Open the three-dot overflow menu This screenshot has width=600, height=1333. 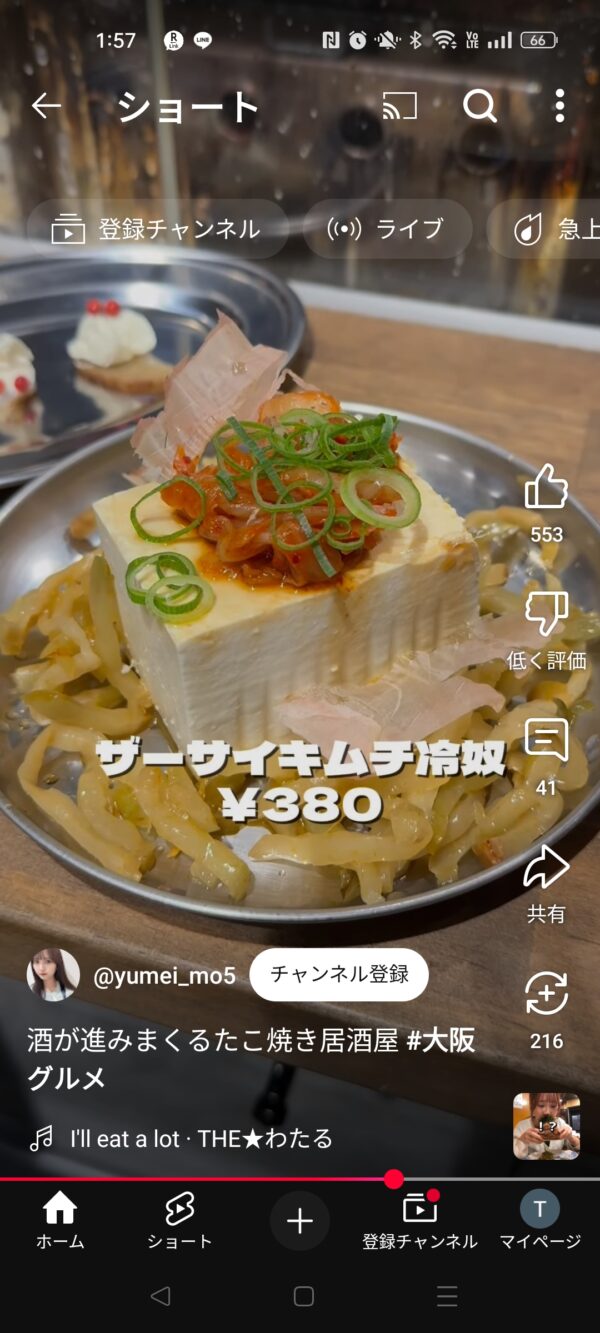[559, 106]
